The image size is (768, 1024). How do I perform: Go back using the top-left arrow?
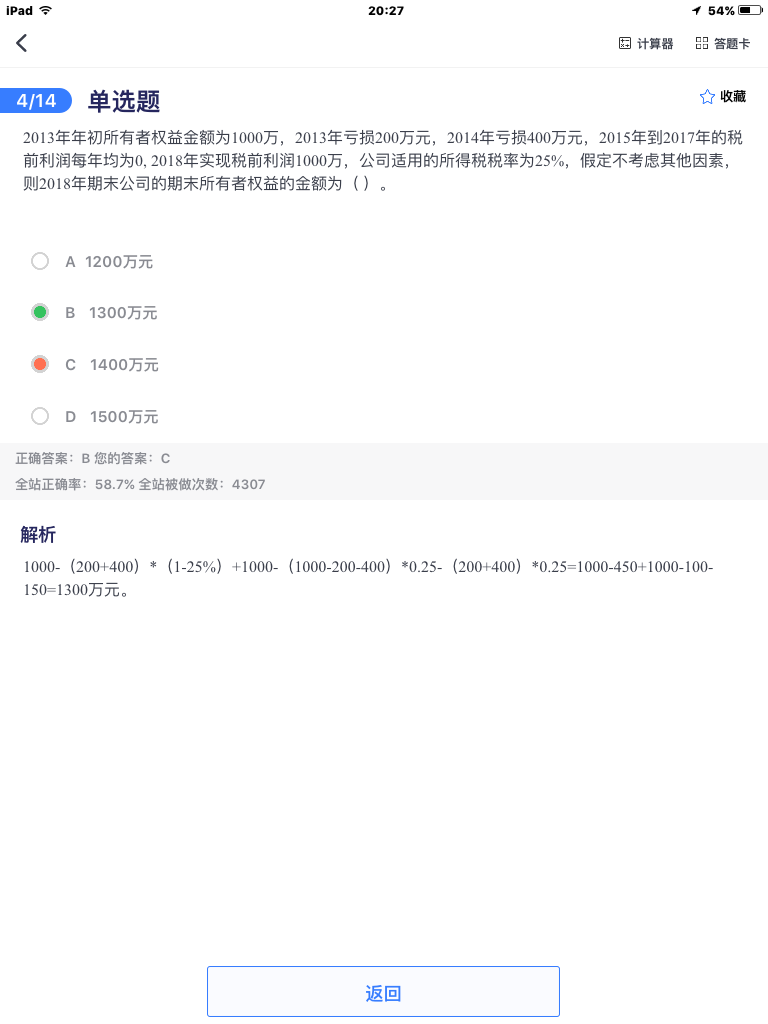point(22,43)
